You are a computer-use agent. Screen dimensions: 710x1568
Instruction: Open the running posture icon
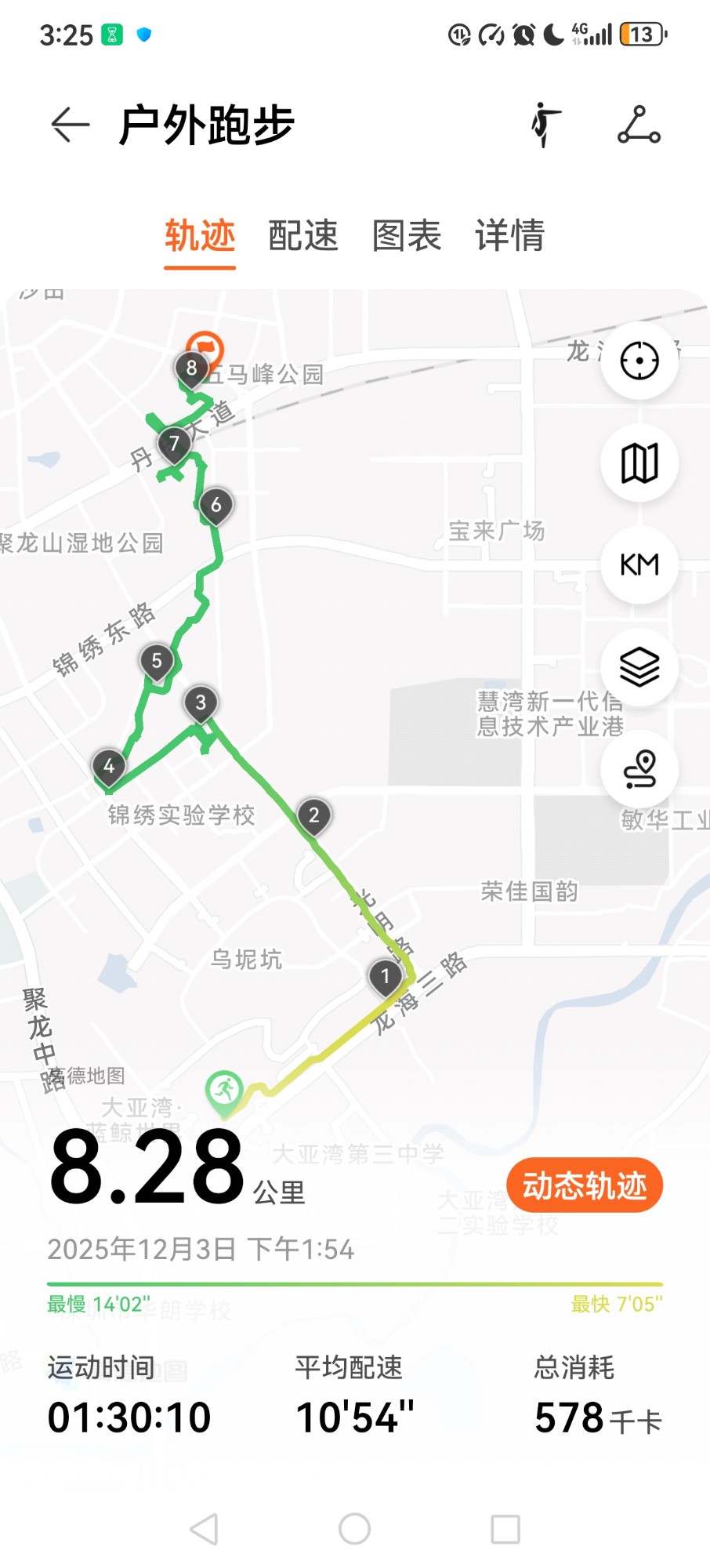click(545, 125)
